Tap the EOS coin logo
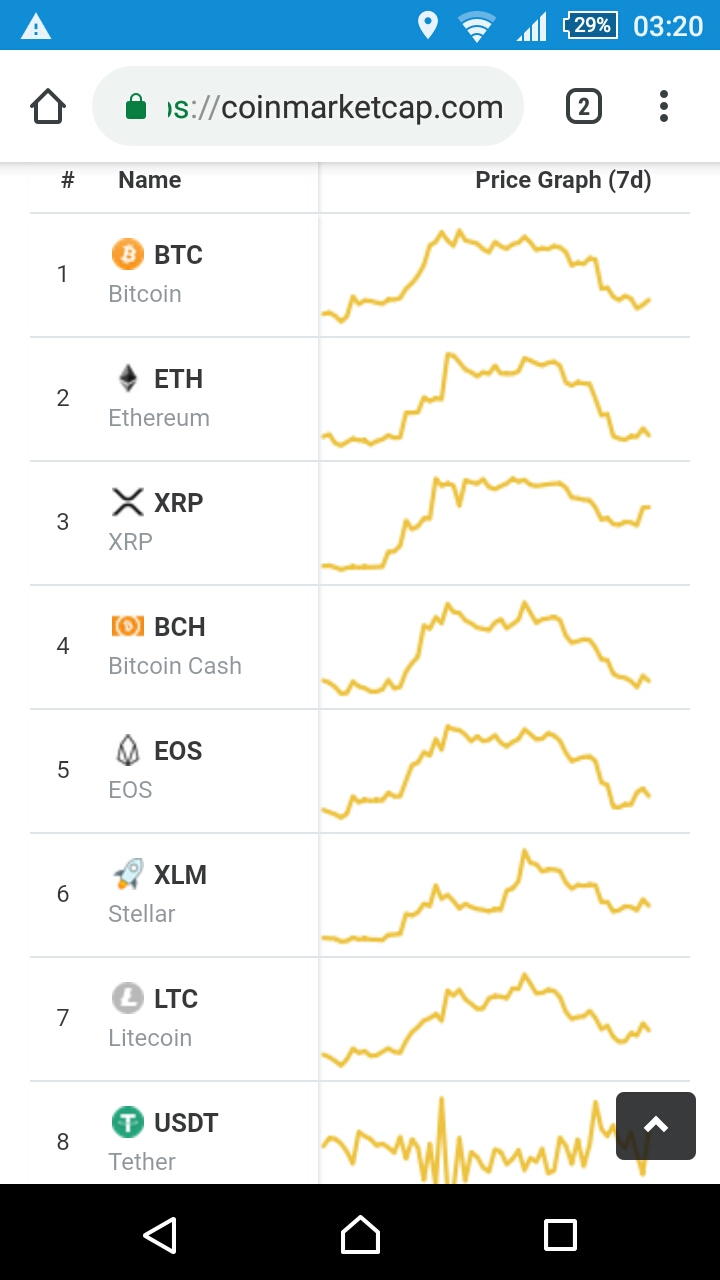The image size is (720, 1280). [x=127, y=751]
